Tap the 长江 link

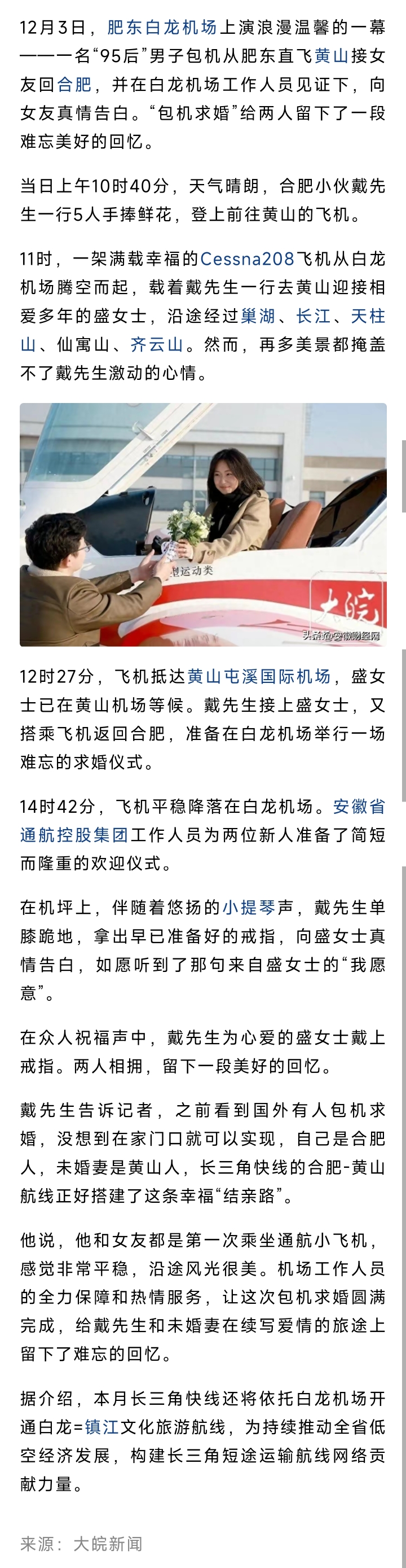coord(314,316)
